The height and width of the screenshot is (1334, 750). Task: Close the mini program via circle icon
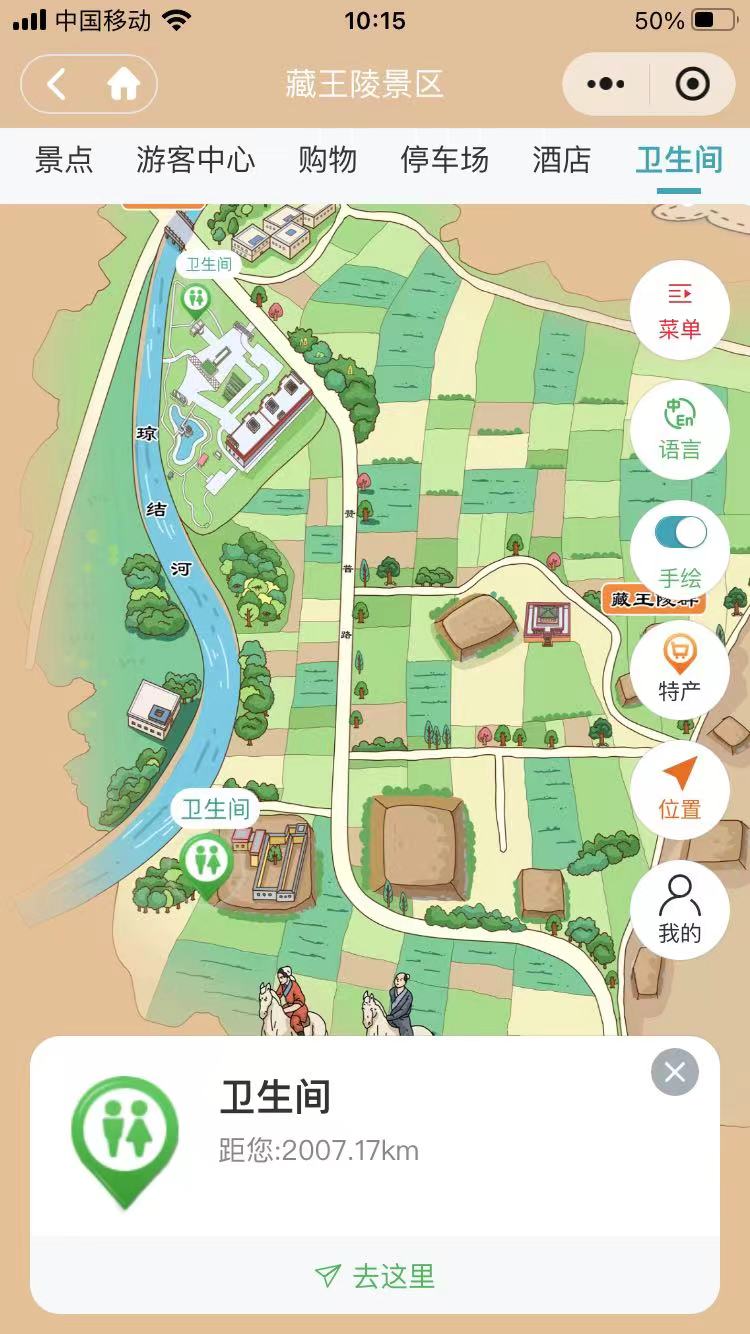[x=692, y=84]
